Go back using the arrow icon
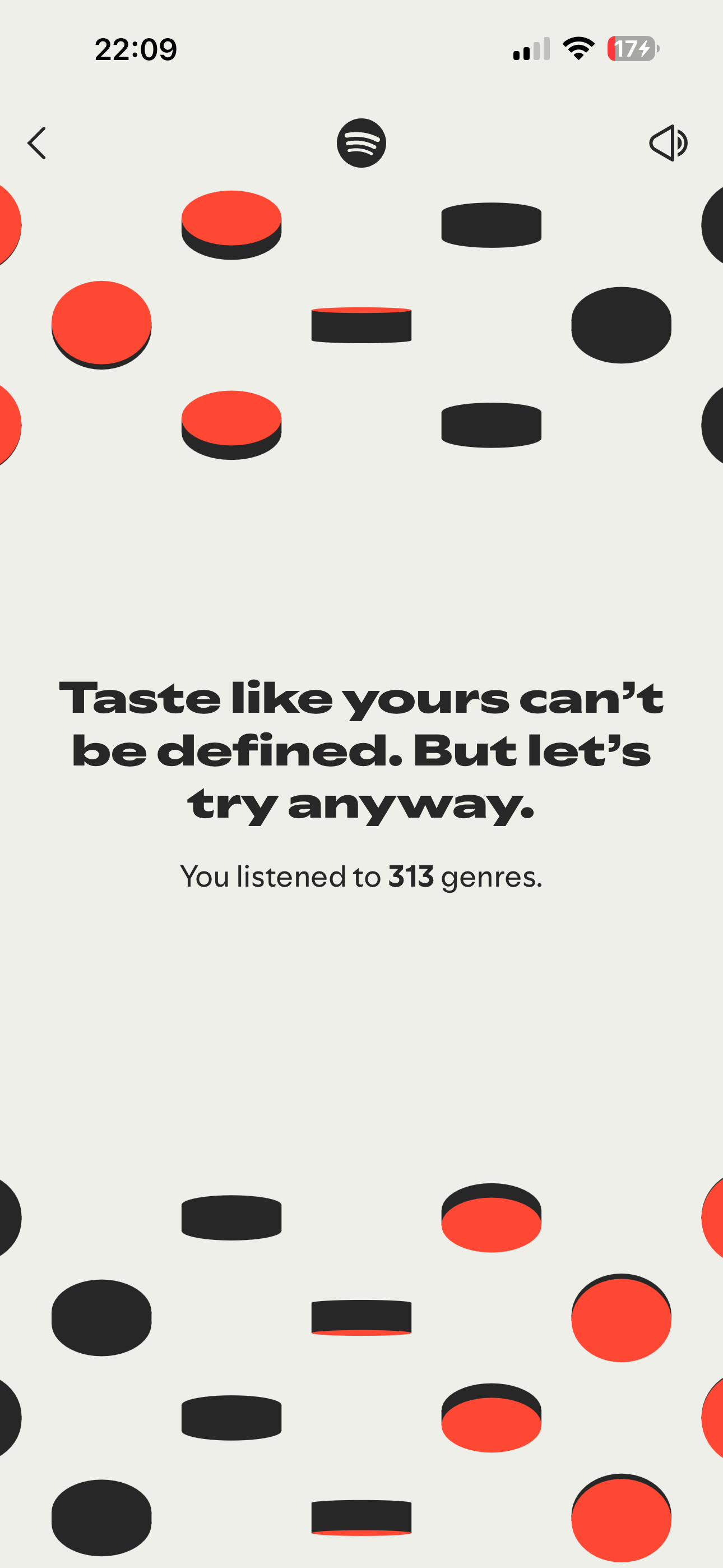This screenshot has width=723, height=1568. pos(37,143)
